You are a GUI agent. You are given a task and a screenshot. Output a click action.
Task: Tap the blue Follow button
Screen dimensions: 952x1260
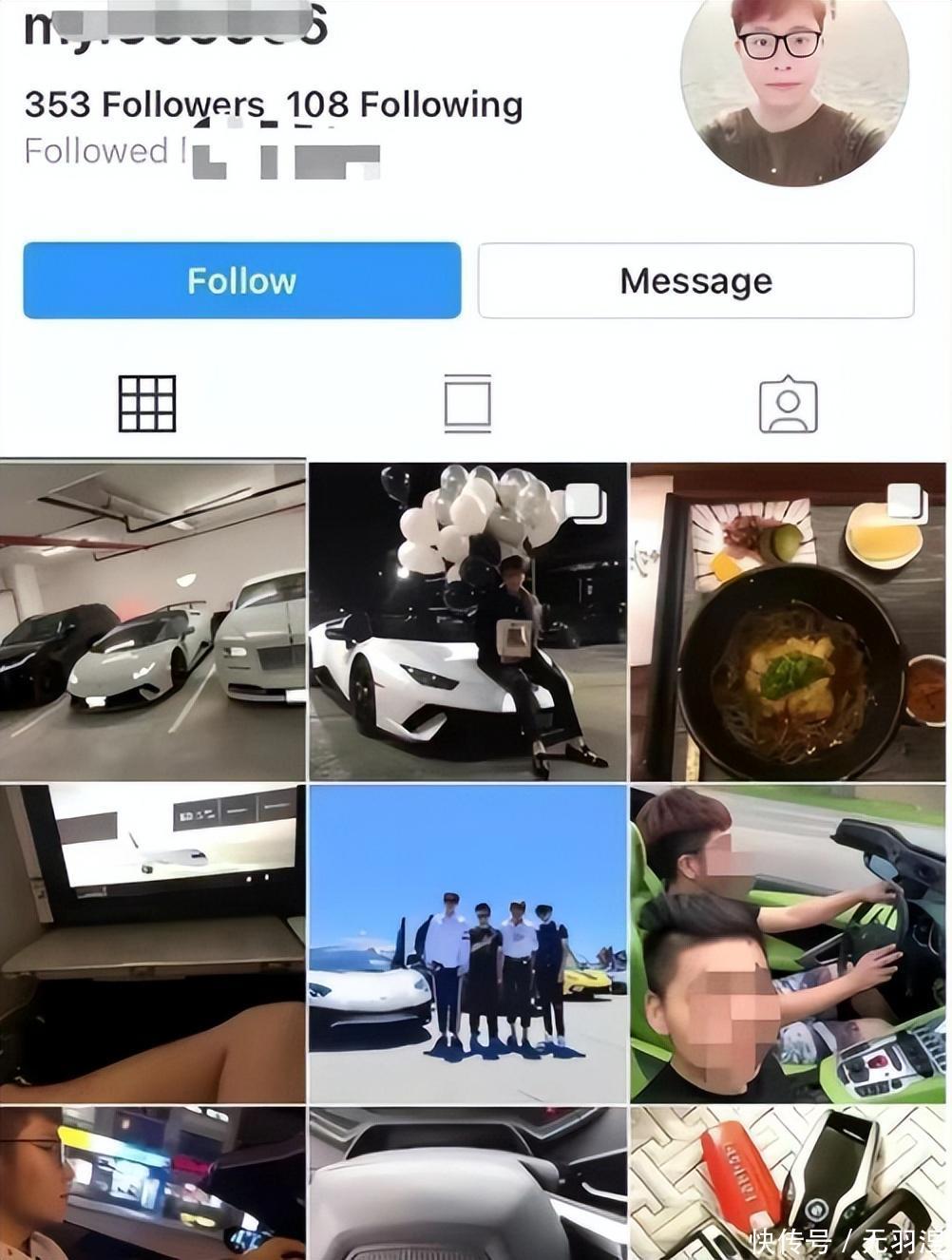[241, 280]
